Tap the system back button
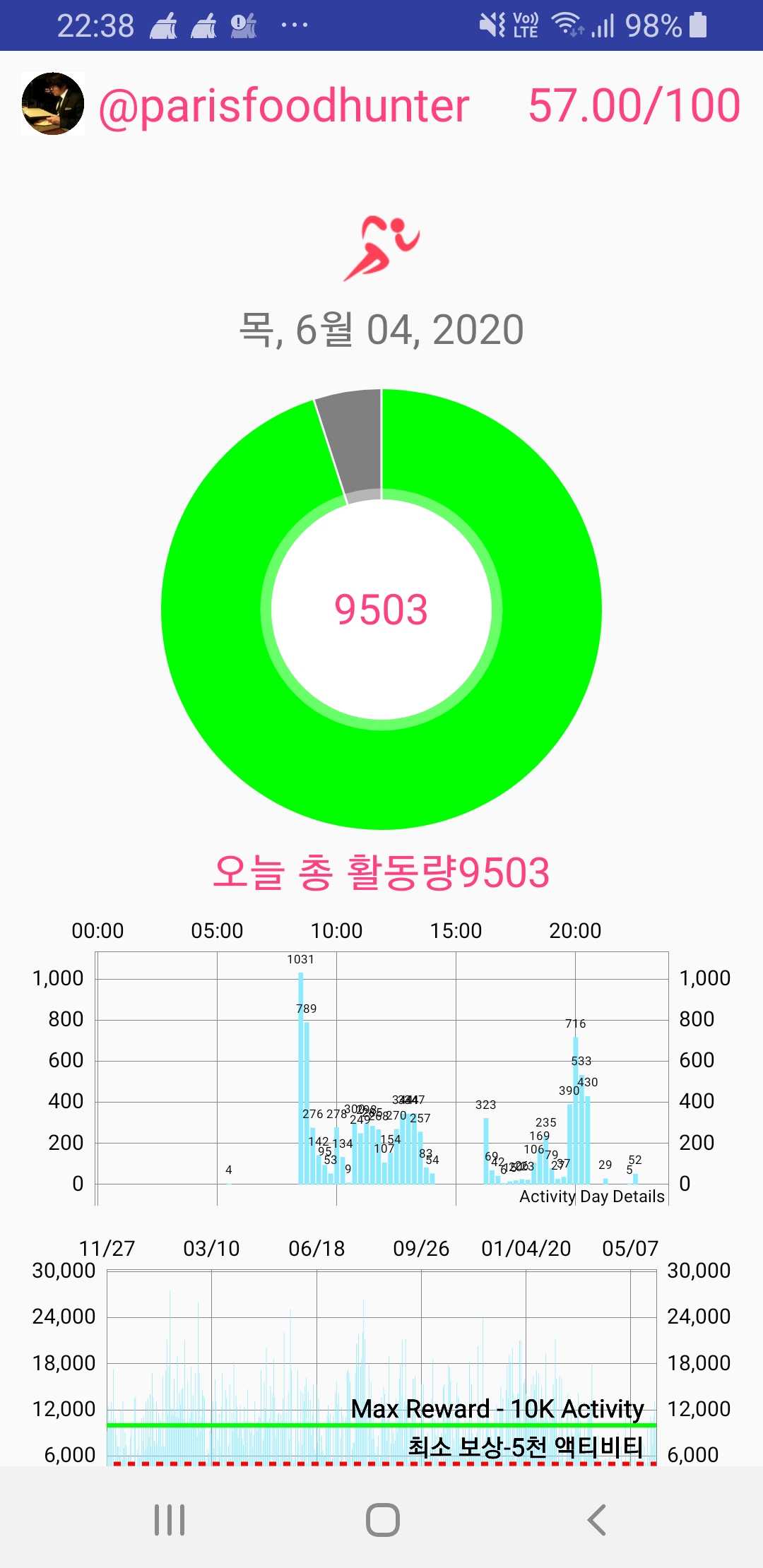763x1568 pixels. coord(597,1520)
